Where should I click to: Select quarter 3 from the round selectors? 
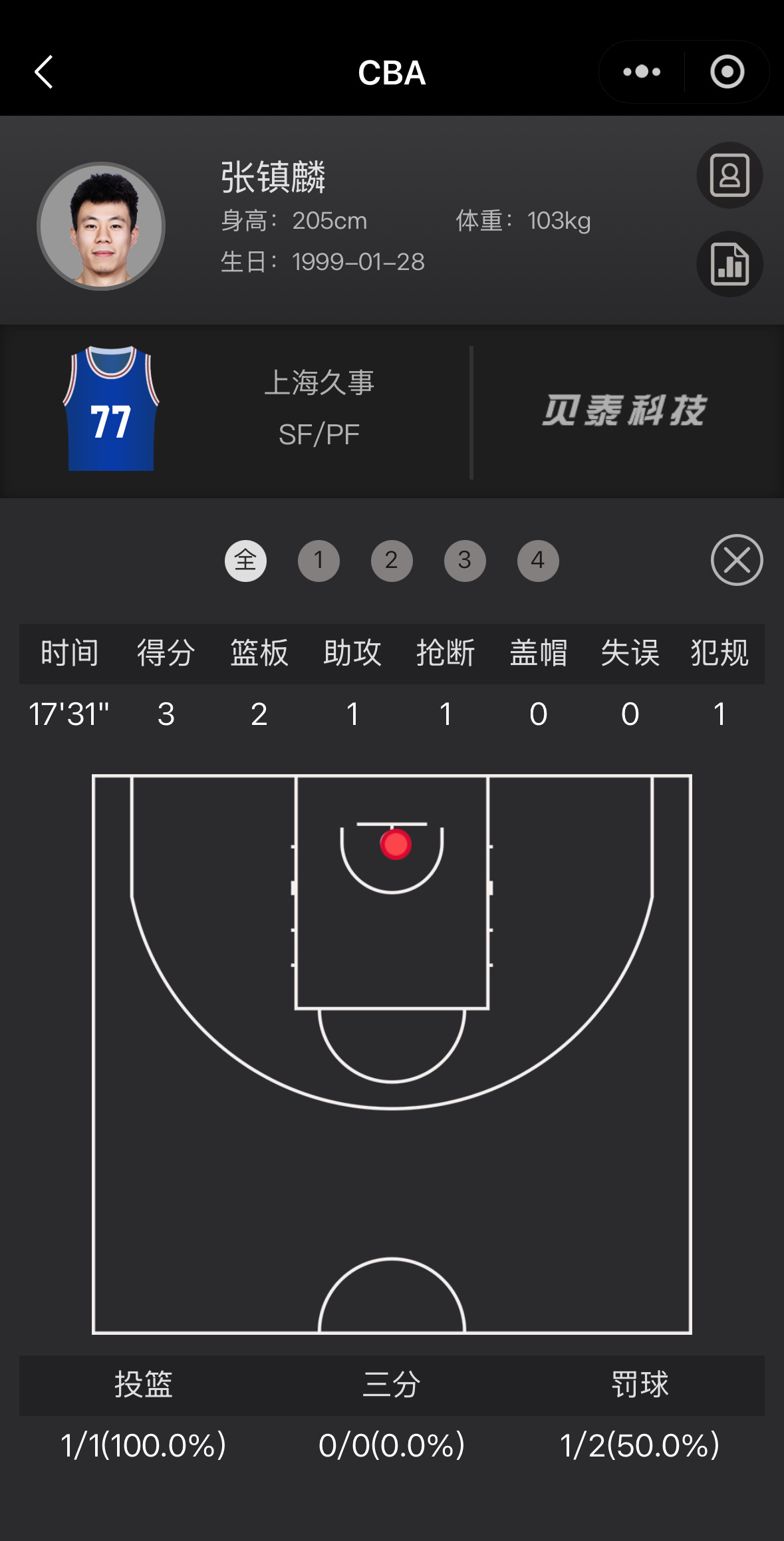point(465,561)
